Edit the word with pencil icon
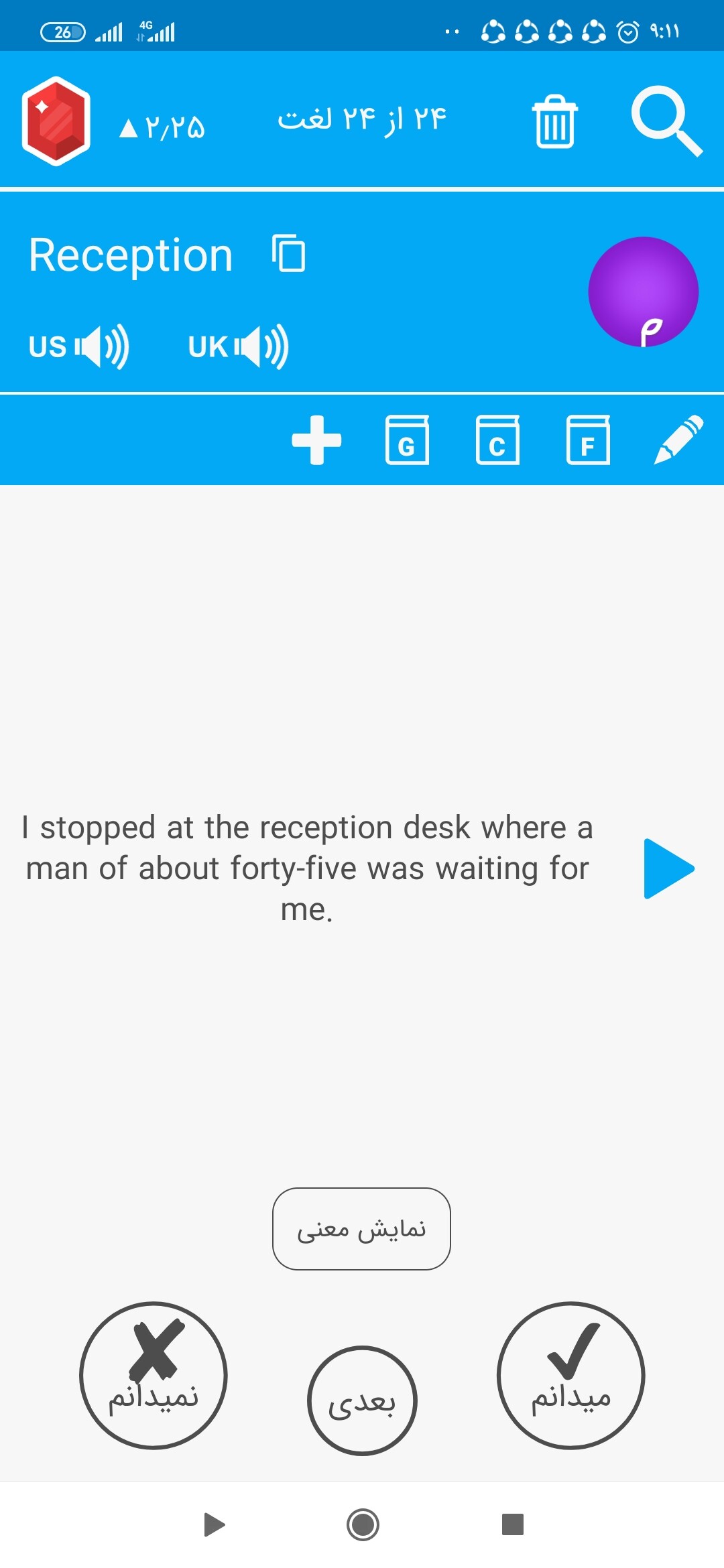 [678, 440]
